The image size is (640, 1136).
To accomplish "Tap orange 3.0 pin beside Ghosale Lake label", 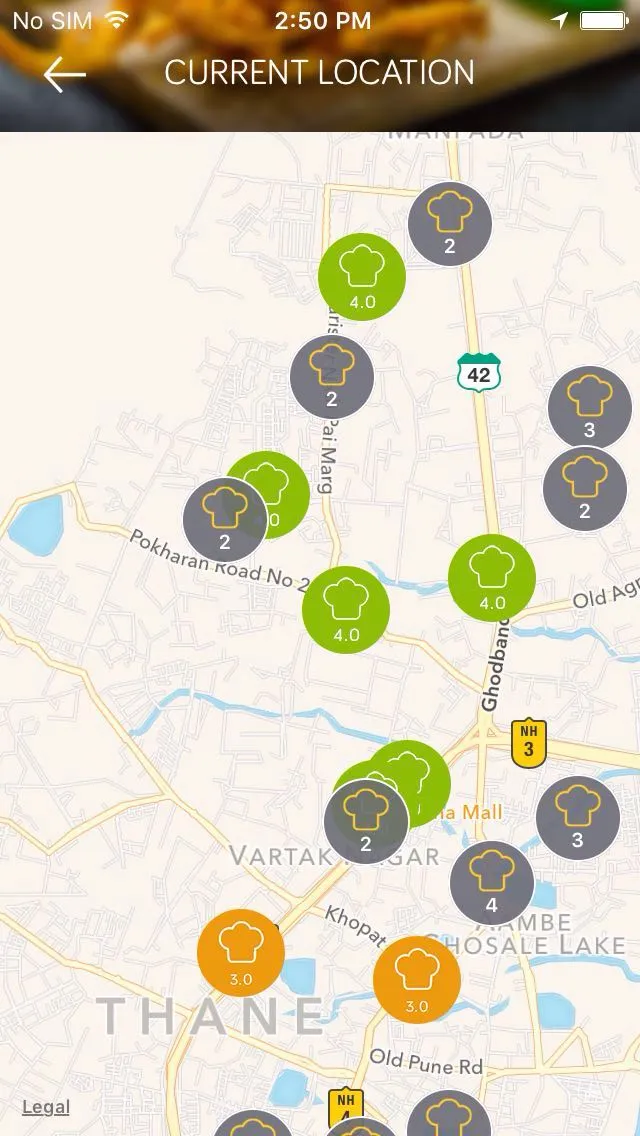I will pyautogui.click(x=416, y=980).
